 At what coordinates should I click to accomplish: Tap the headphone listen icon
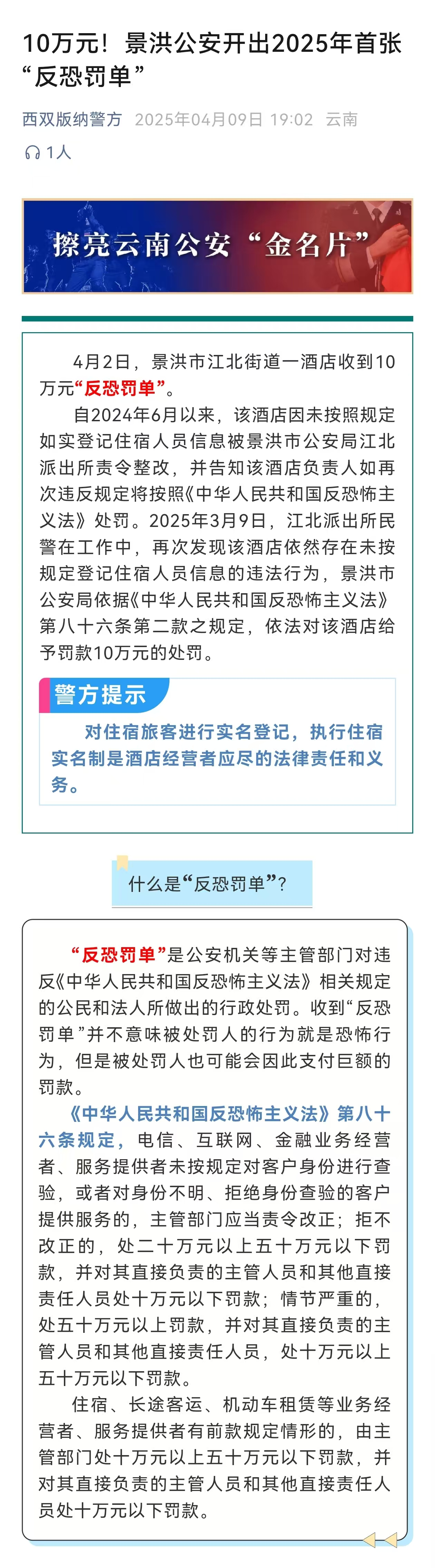click(32, 152)
